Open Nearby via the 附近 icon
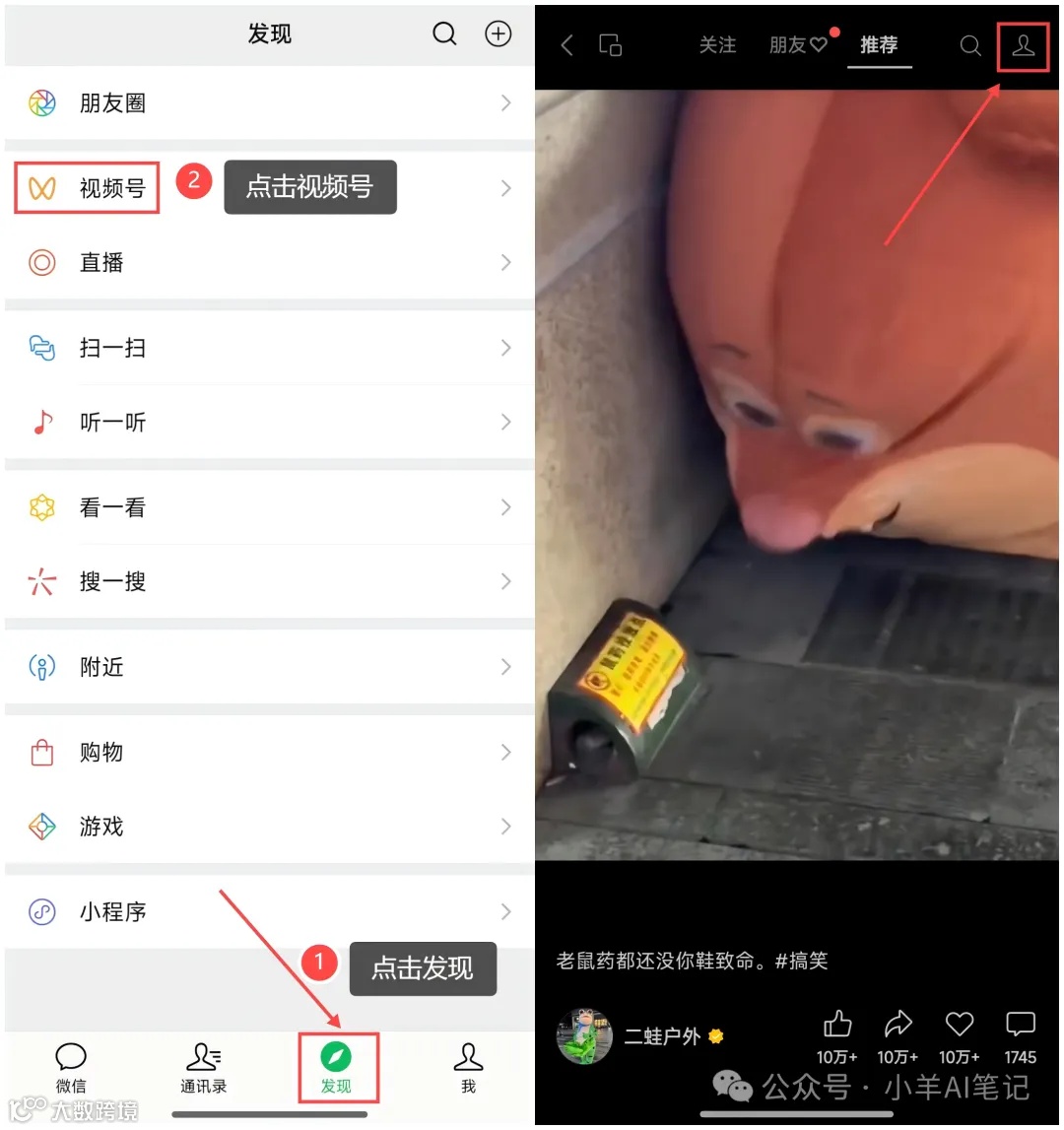The height and width of the screenshot is (1130, 1064). click(41, 666)
